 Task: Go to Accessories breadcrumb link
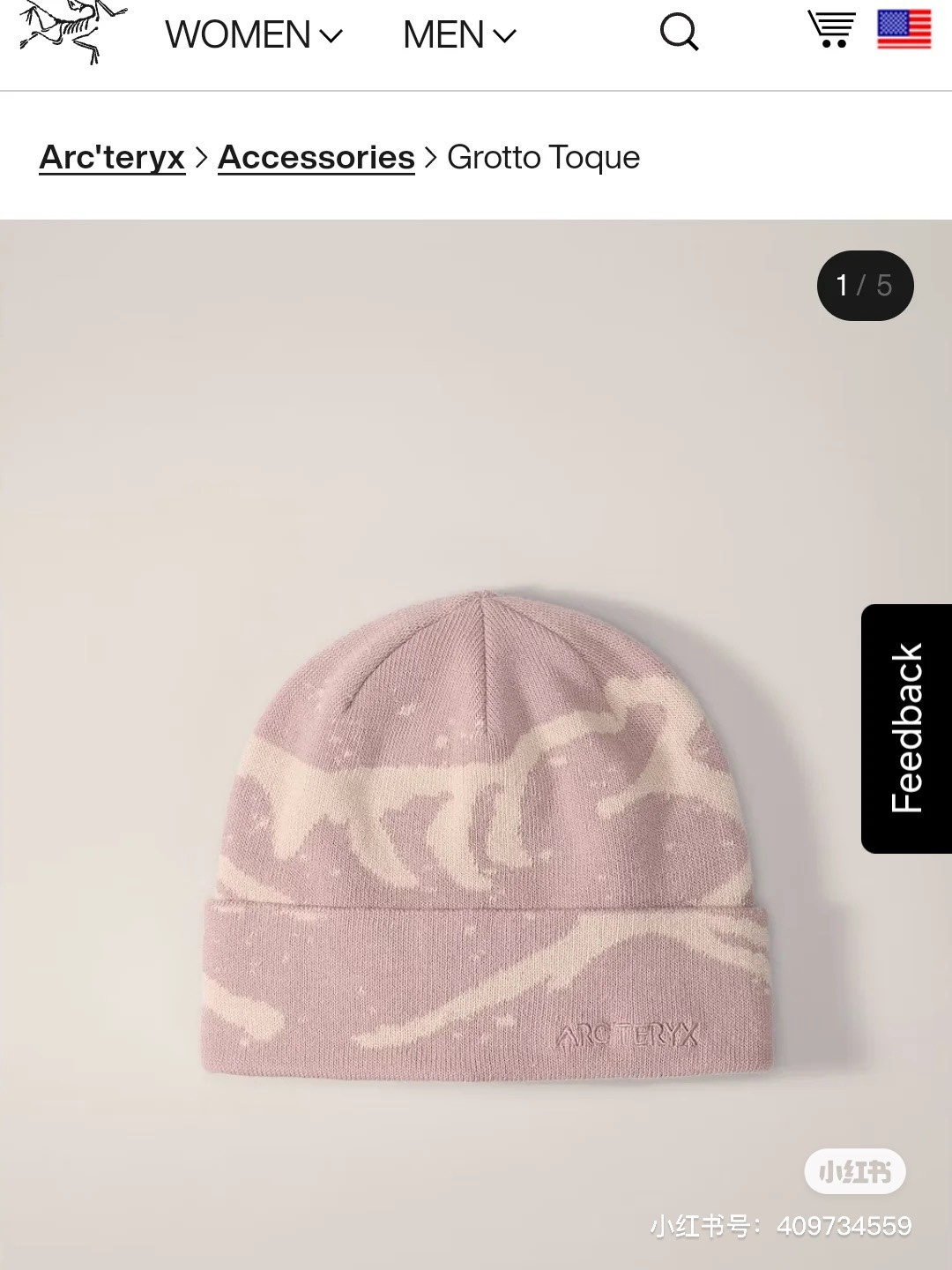[316, 157]
